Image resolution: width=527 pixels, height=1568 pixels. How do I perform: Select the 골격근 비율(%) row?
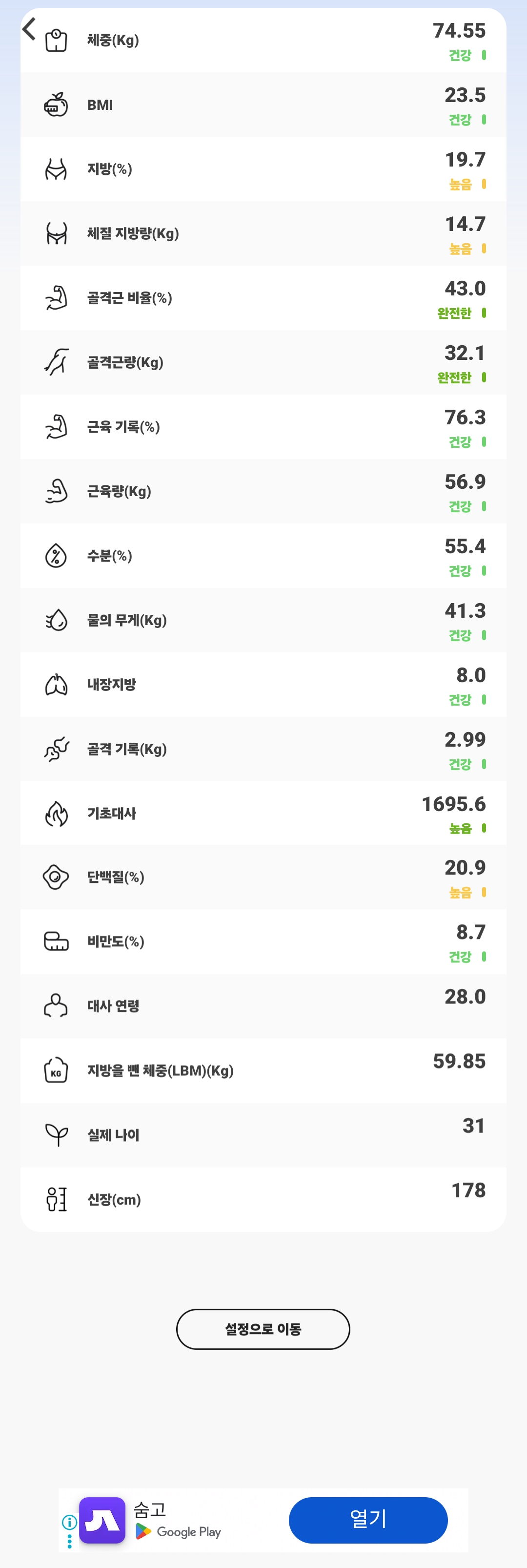point(263,298)
